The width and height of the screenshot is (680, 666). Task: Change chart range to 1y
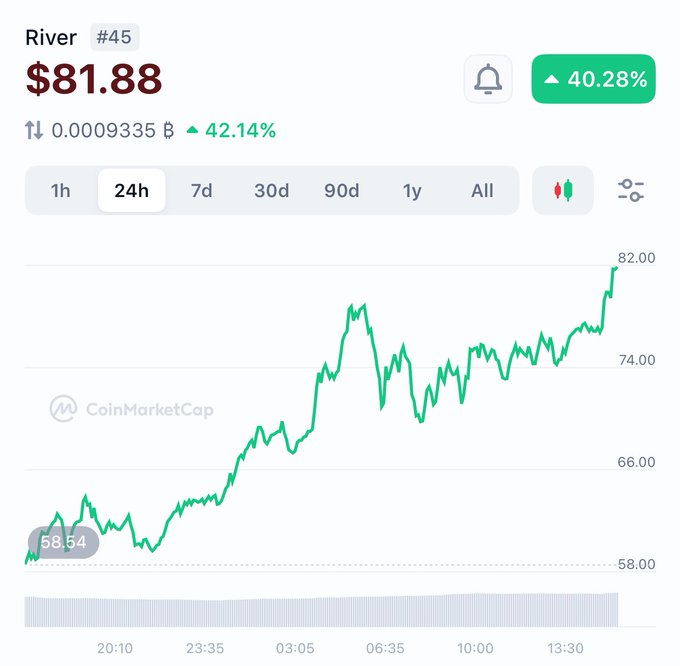click(x=412, y=190)
